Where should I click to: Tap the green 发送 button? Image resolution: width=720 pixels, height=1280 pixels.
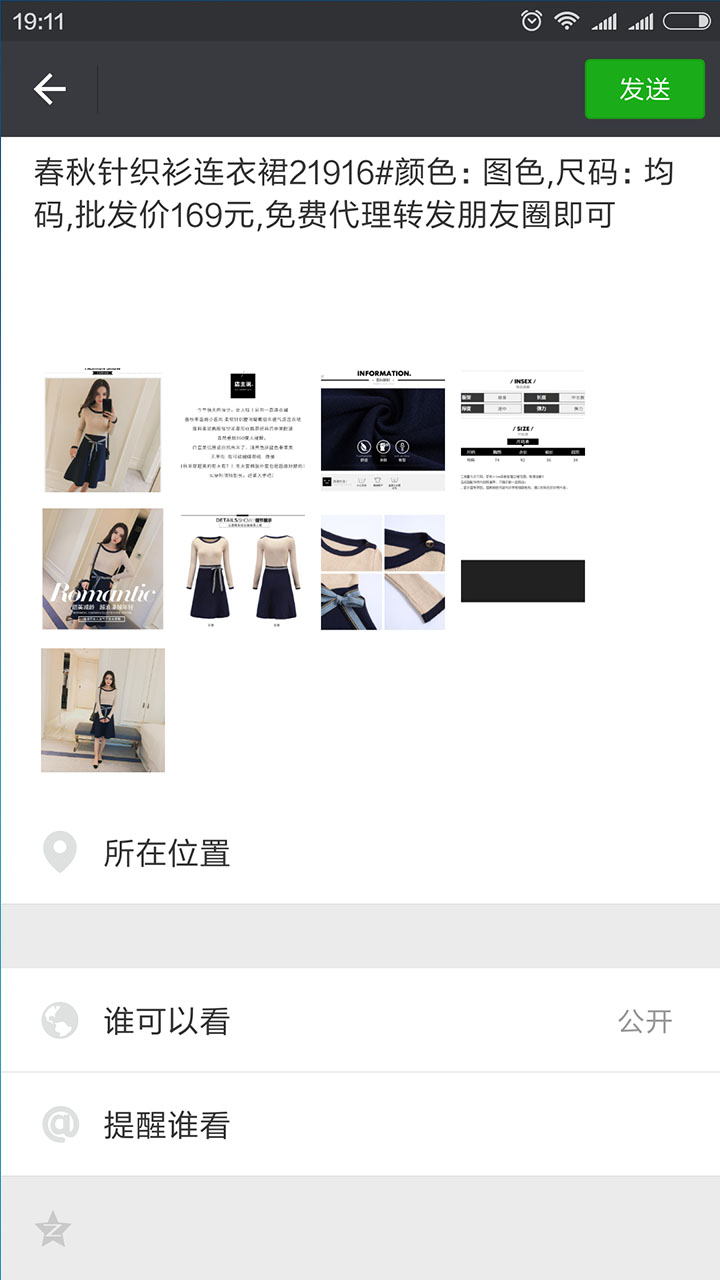tap(644, 89)
